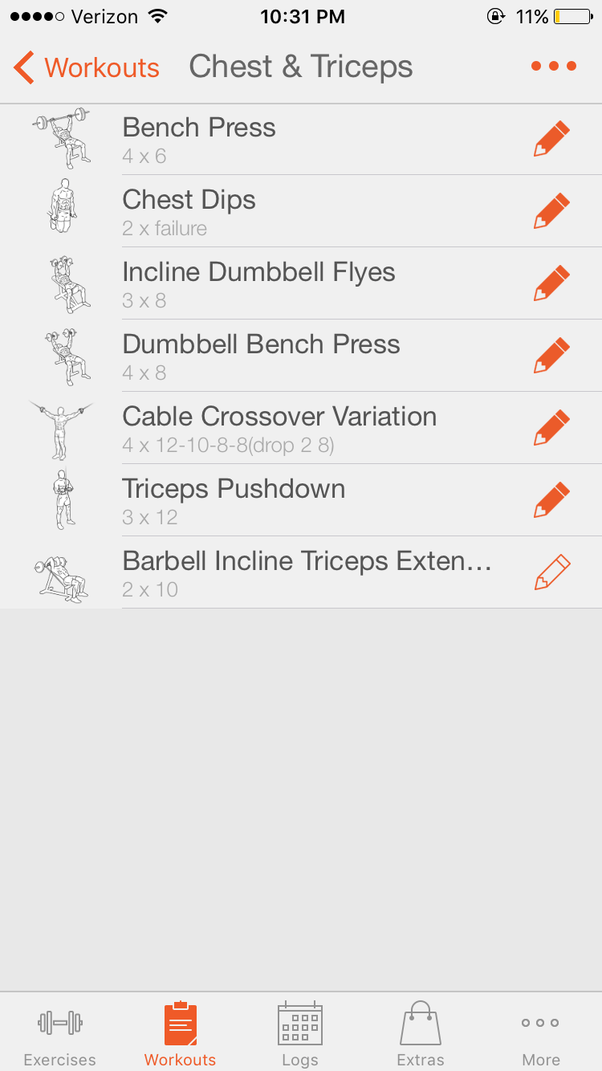Switch to the Exercises tab
Viewport: 602px width, 1071px height.
point(60,1033)
